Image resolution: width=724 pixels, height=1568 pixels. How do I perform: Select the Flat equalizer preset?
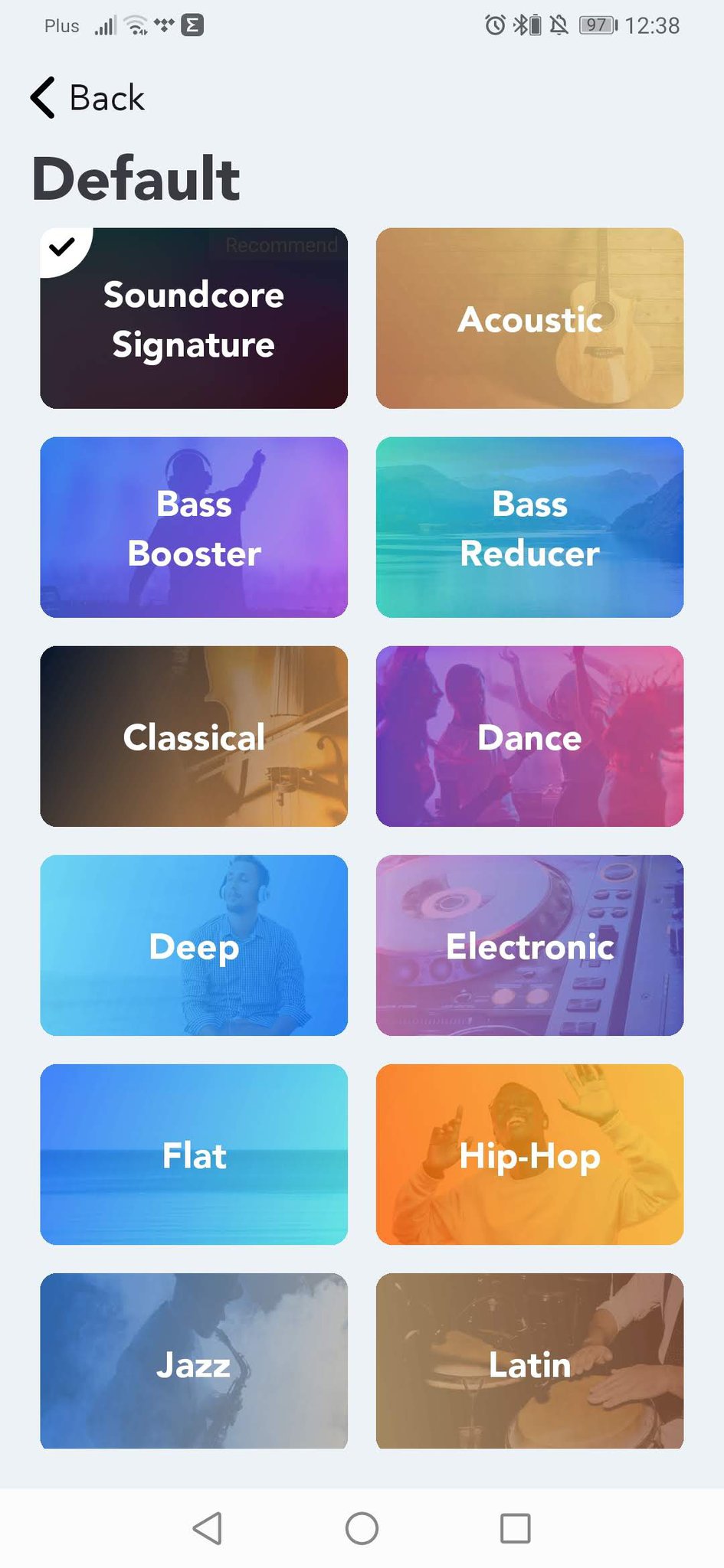point(193,1155)
